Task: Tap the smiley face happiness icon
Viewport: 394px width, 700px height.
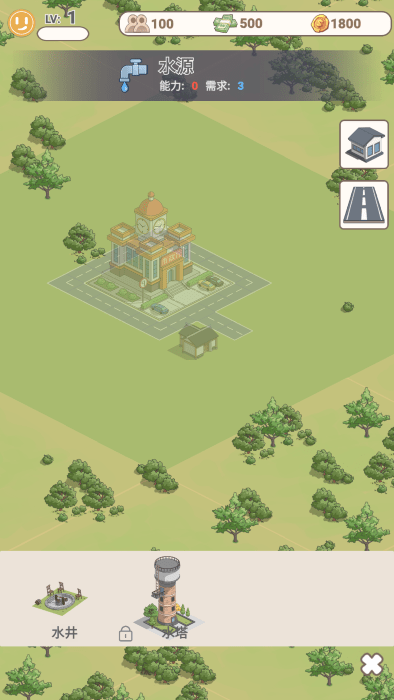Action: pos(21,23)
